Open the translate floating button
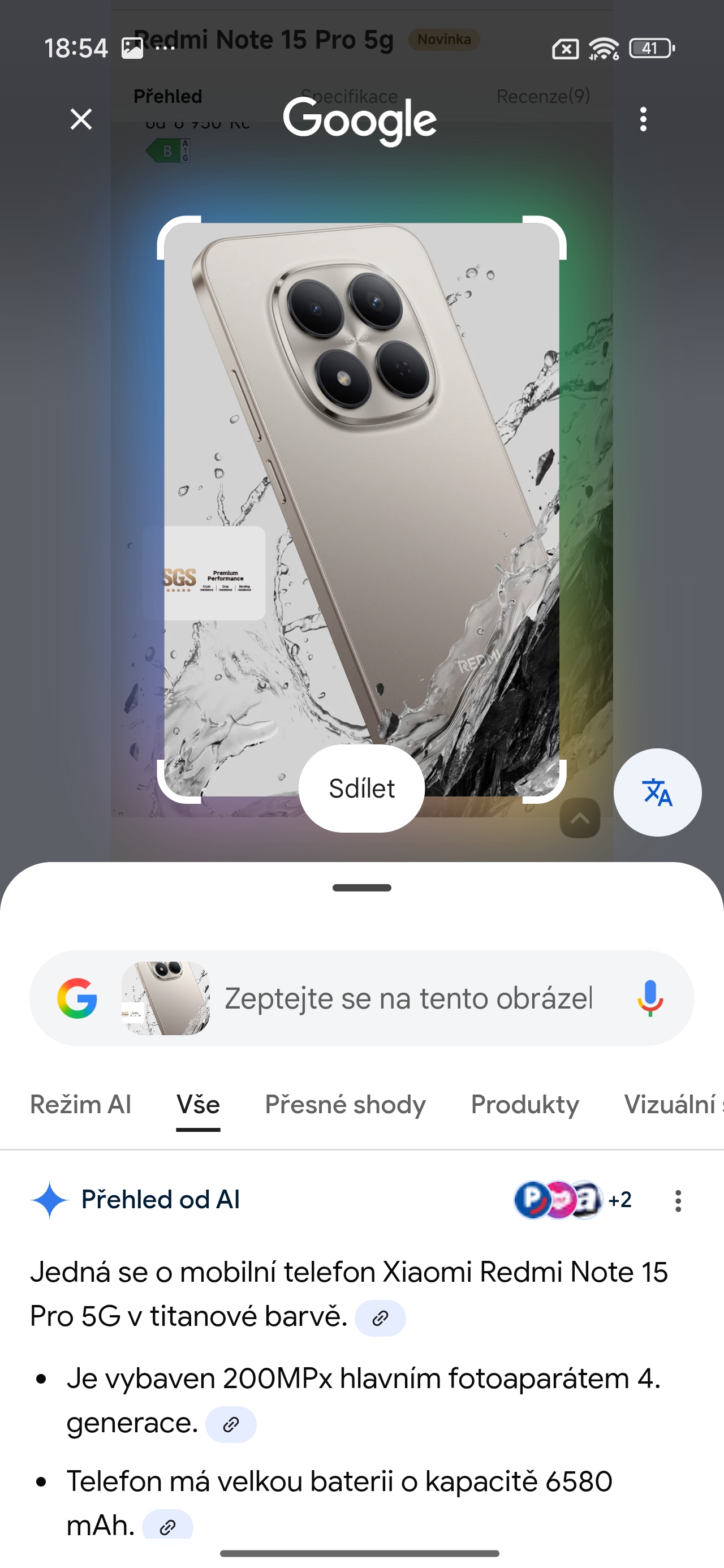 (x=657, y=792)
